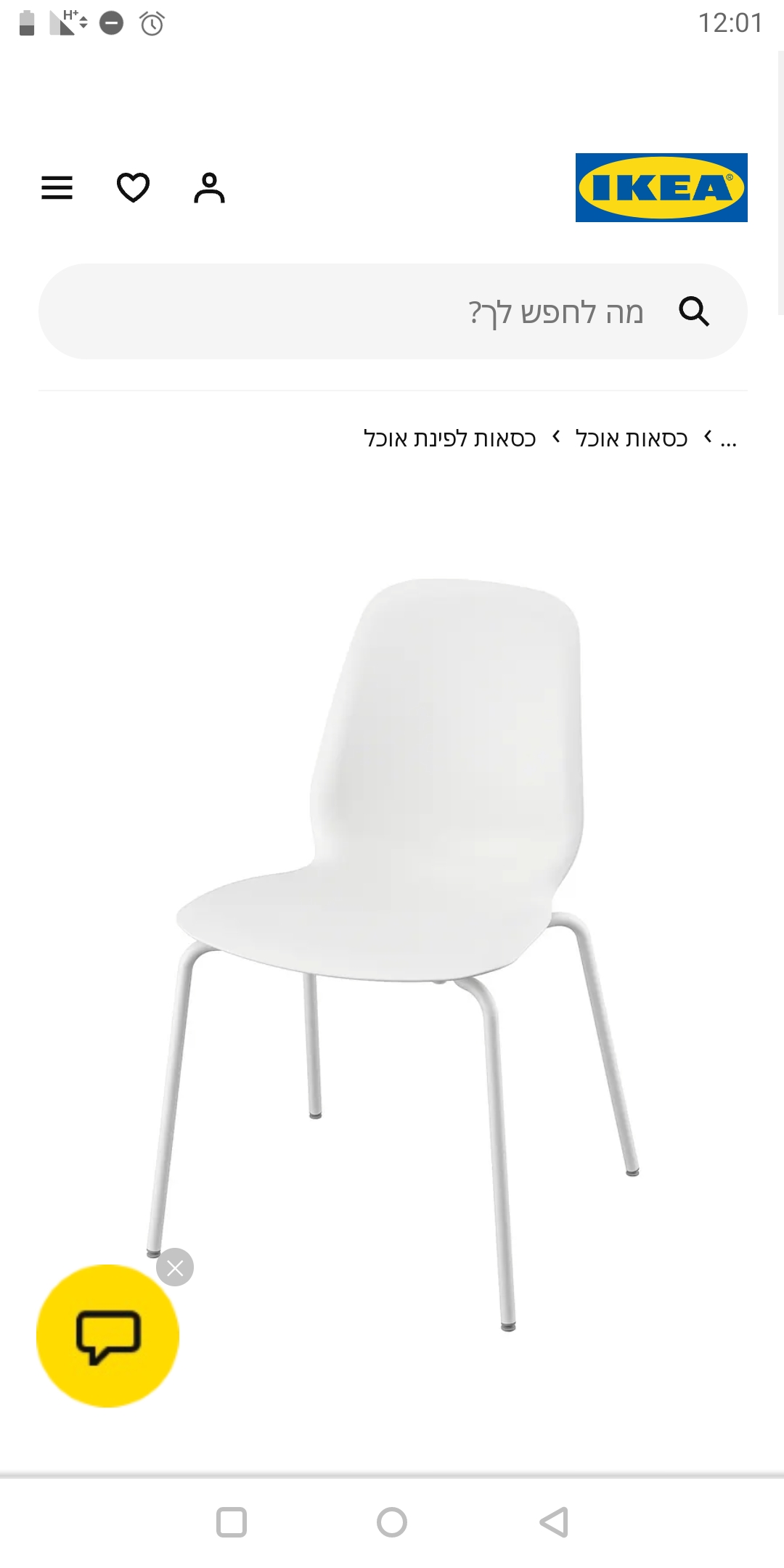This screenshot has height=1568, width=784.
Task: Expand the collapsed breadcrumb ellipsis
Action: click(x=728, y=438)
